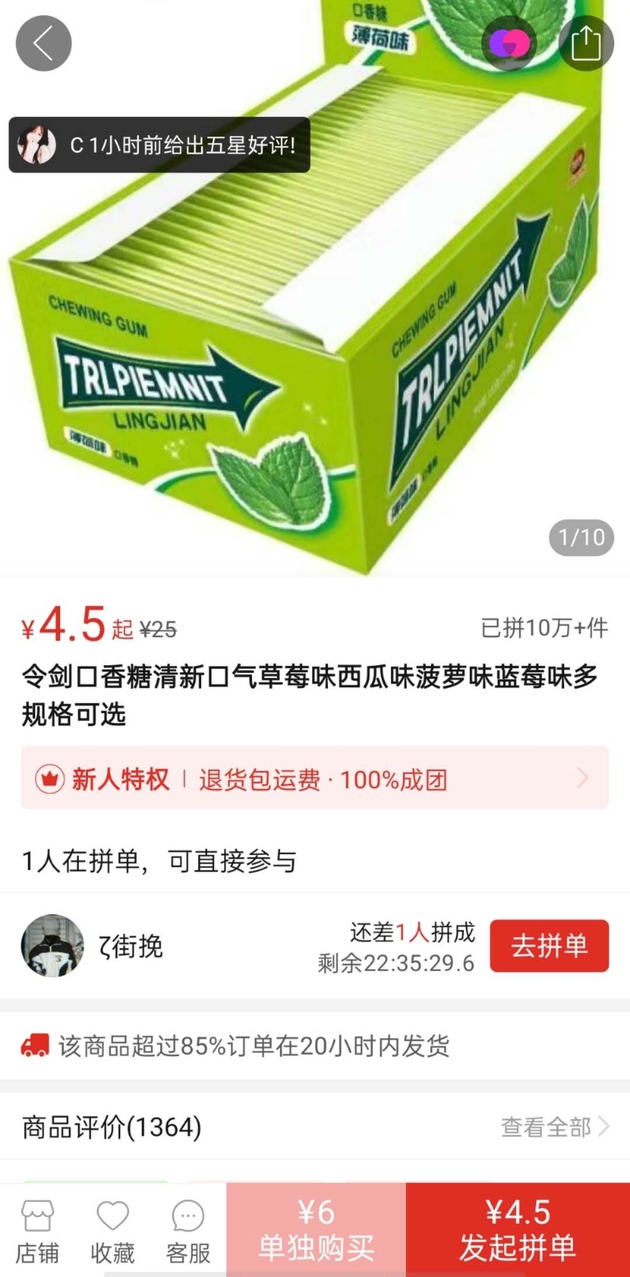
Task: Open the 店铺 store page
Action: 37,1231
